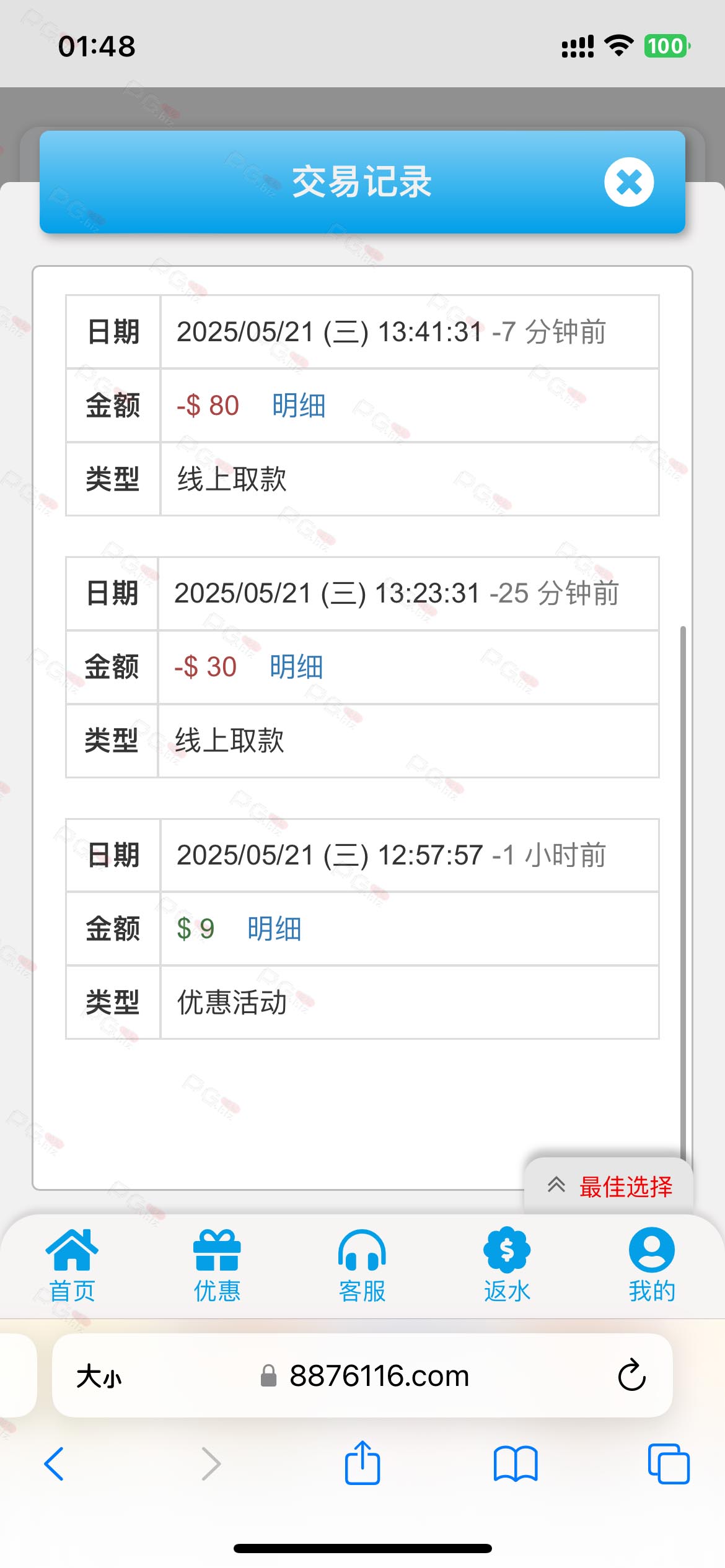Expand the 最佳选择 panel
This screenshot has width=725, height=1568.
(x=609, y=1187)
